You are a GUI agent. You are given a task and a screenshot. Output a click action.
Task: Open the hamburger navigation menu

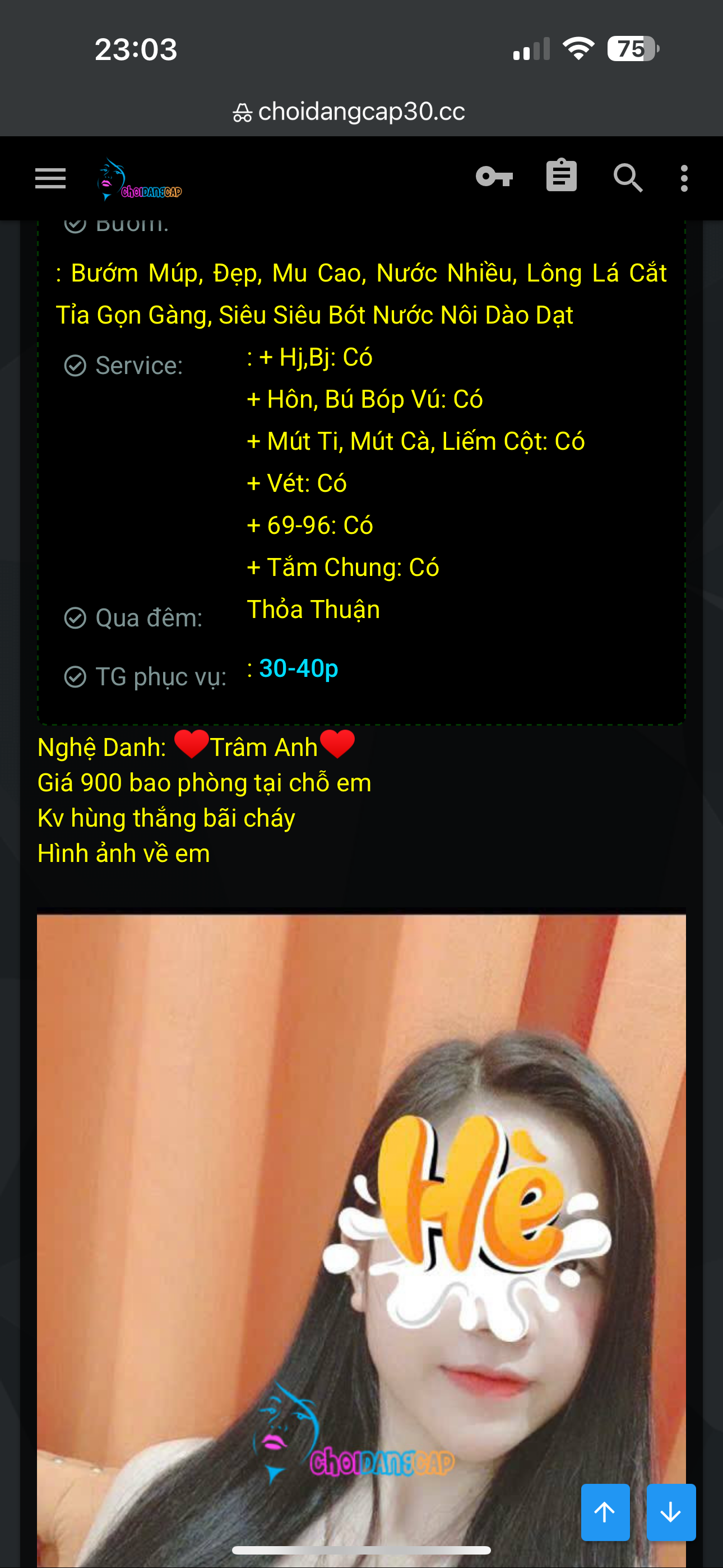tap(50, 178)
